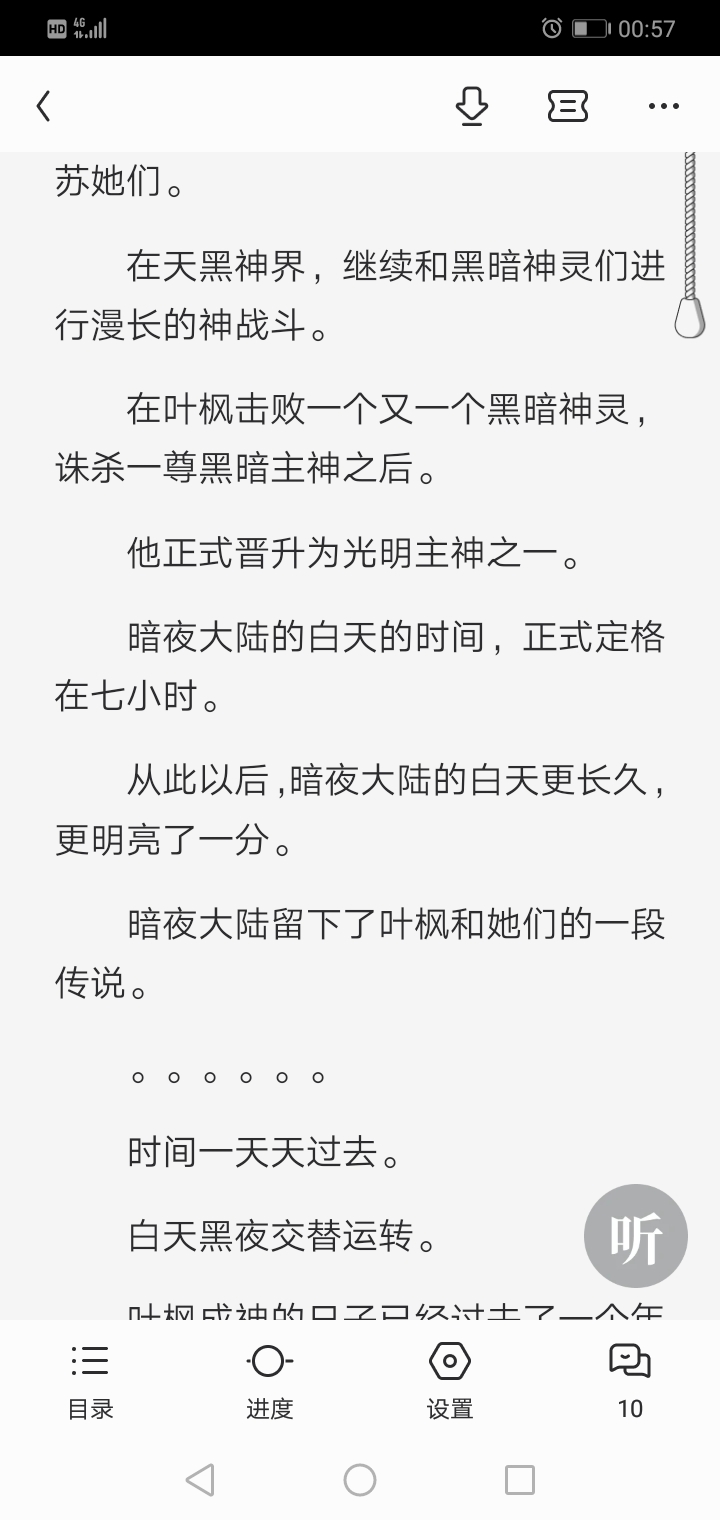Start listening with the 听 button
This screenshot has height=1520, width=720.
click(x=636, y=1236)
